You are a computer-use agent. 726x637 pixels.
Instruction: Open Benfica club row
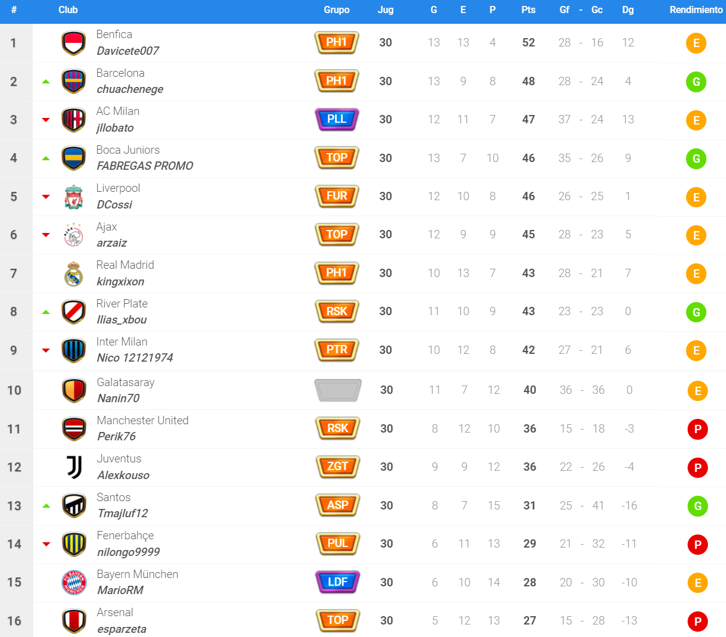[114, 35]
